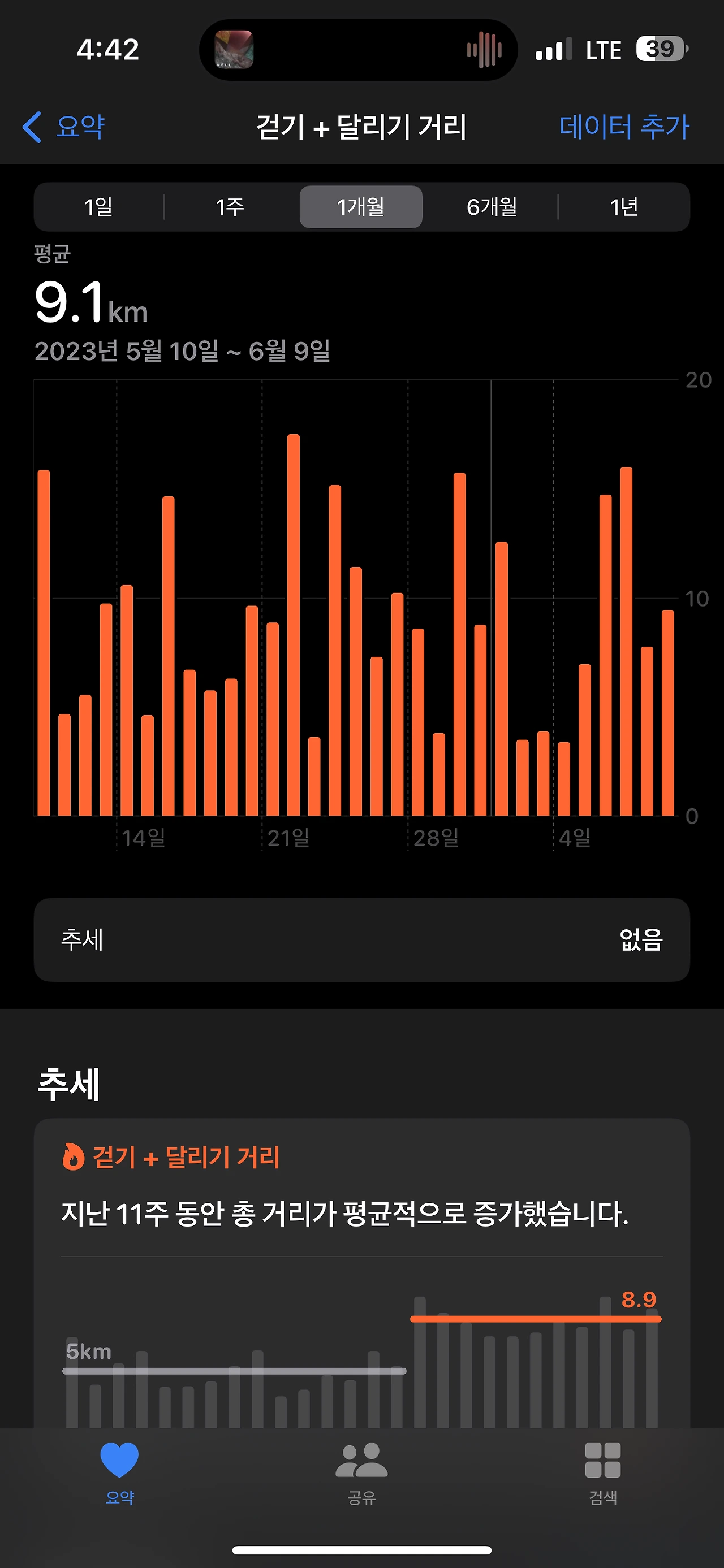
Task: Switch chart range to 1년
Action: click(x=623, y=207)
